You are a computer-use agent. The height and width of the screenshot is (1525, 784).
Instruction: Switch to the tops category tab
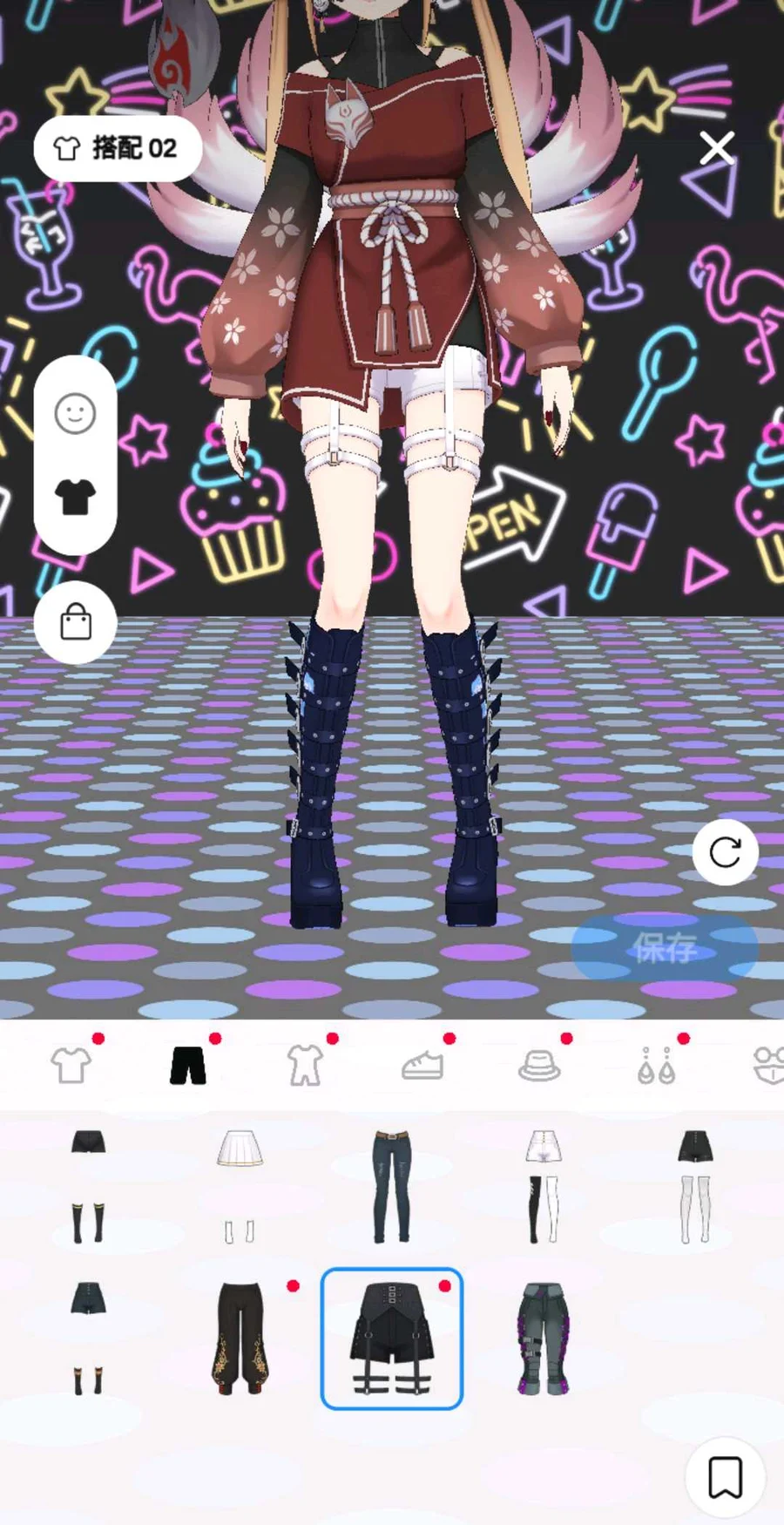(71, 1065)
